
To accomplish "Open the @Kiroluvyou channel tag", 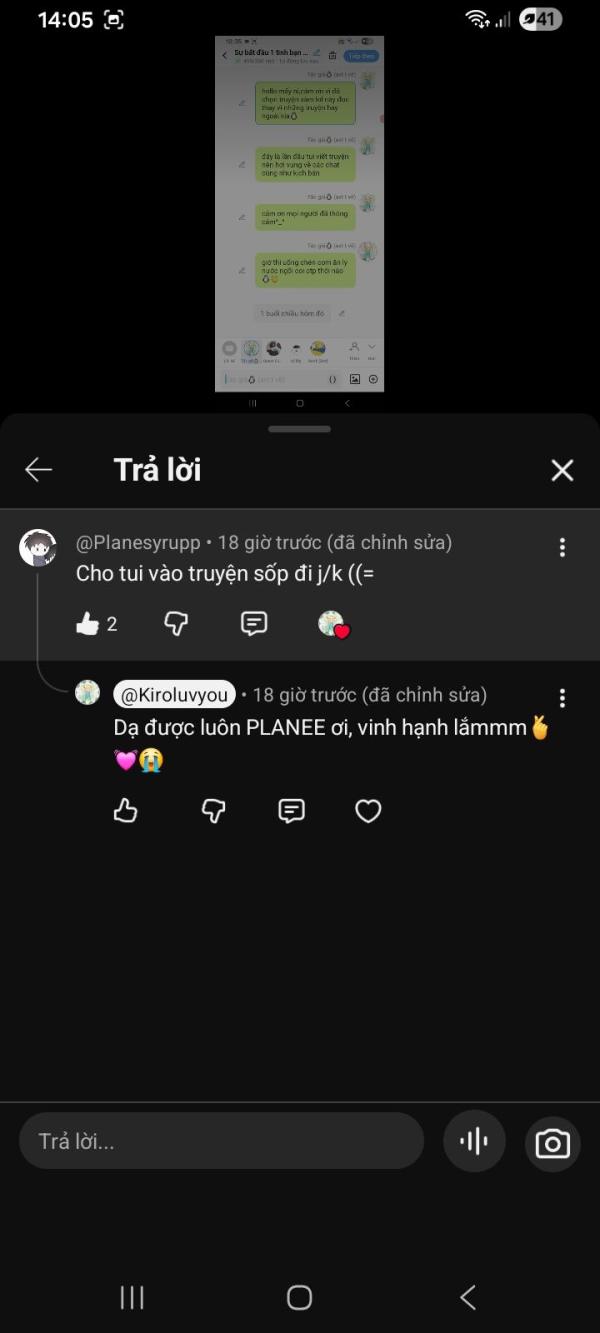I will click(x=174, y=694).
